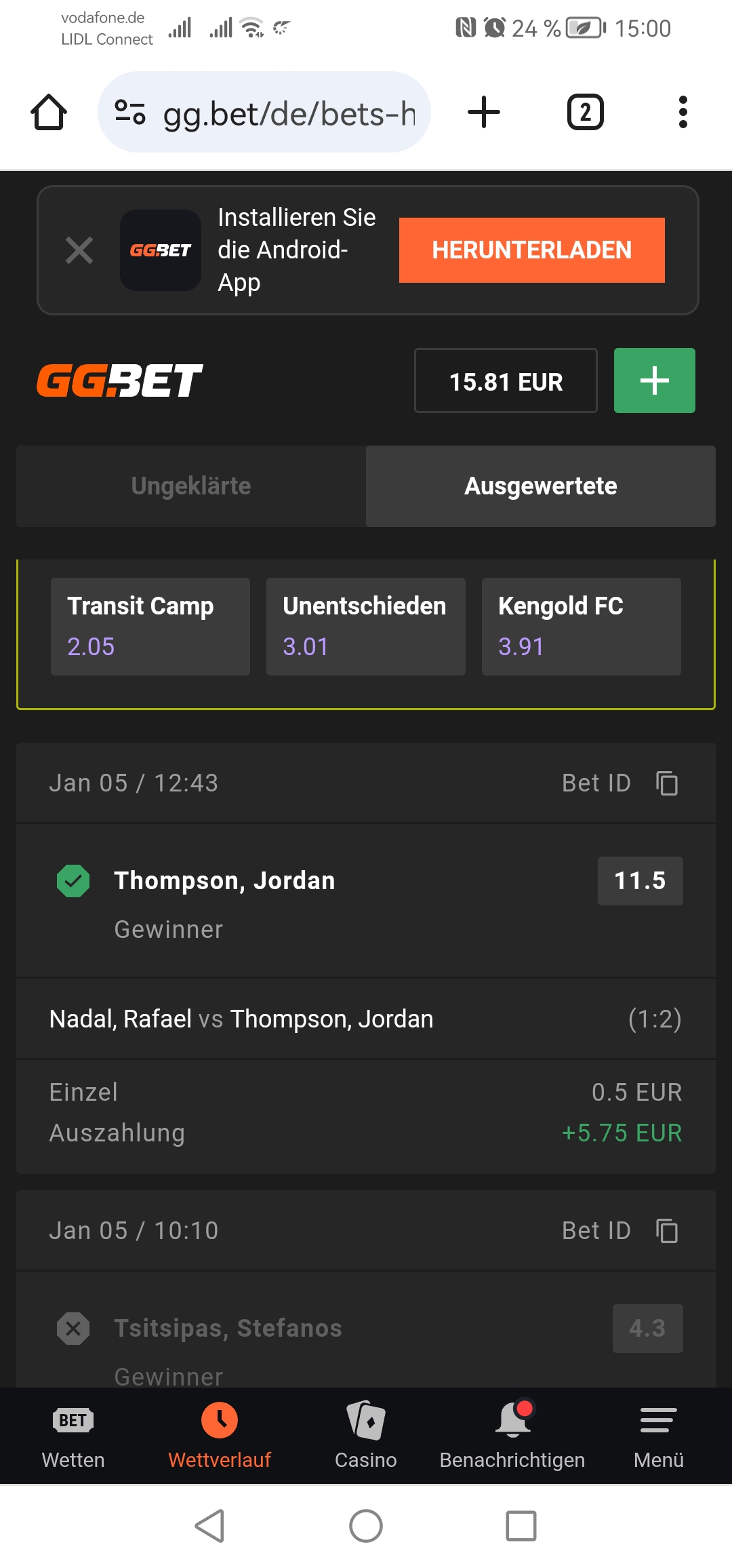
Task: Pick Transit Camp at odds 2.05
Action: (150, 626)
